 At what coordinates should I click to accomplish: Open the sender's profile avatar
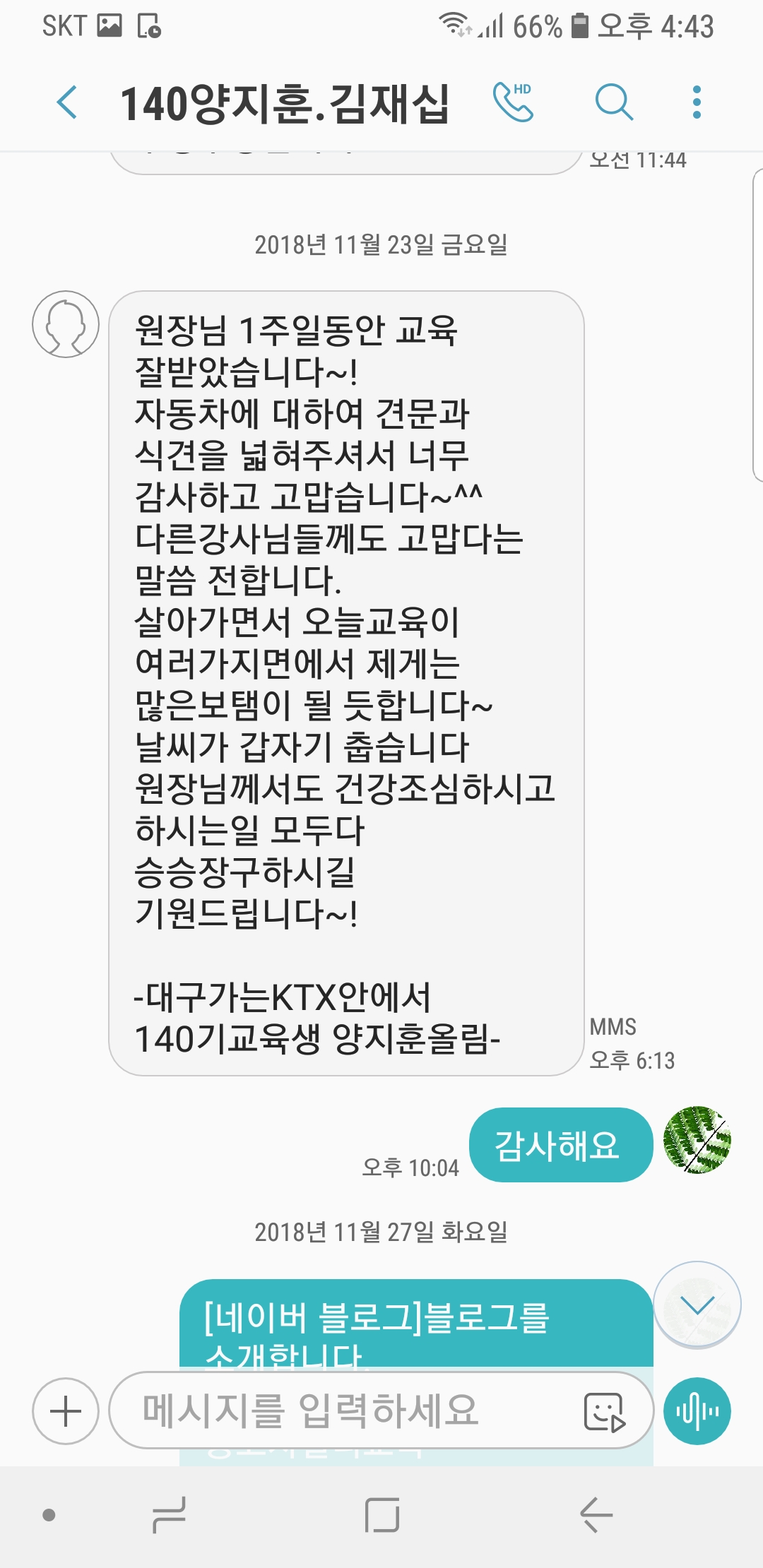tap(66, 324)
